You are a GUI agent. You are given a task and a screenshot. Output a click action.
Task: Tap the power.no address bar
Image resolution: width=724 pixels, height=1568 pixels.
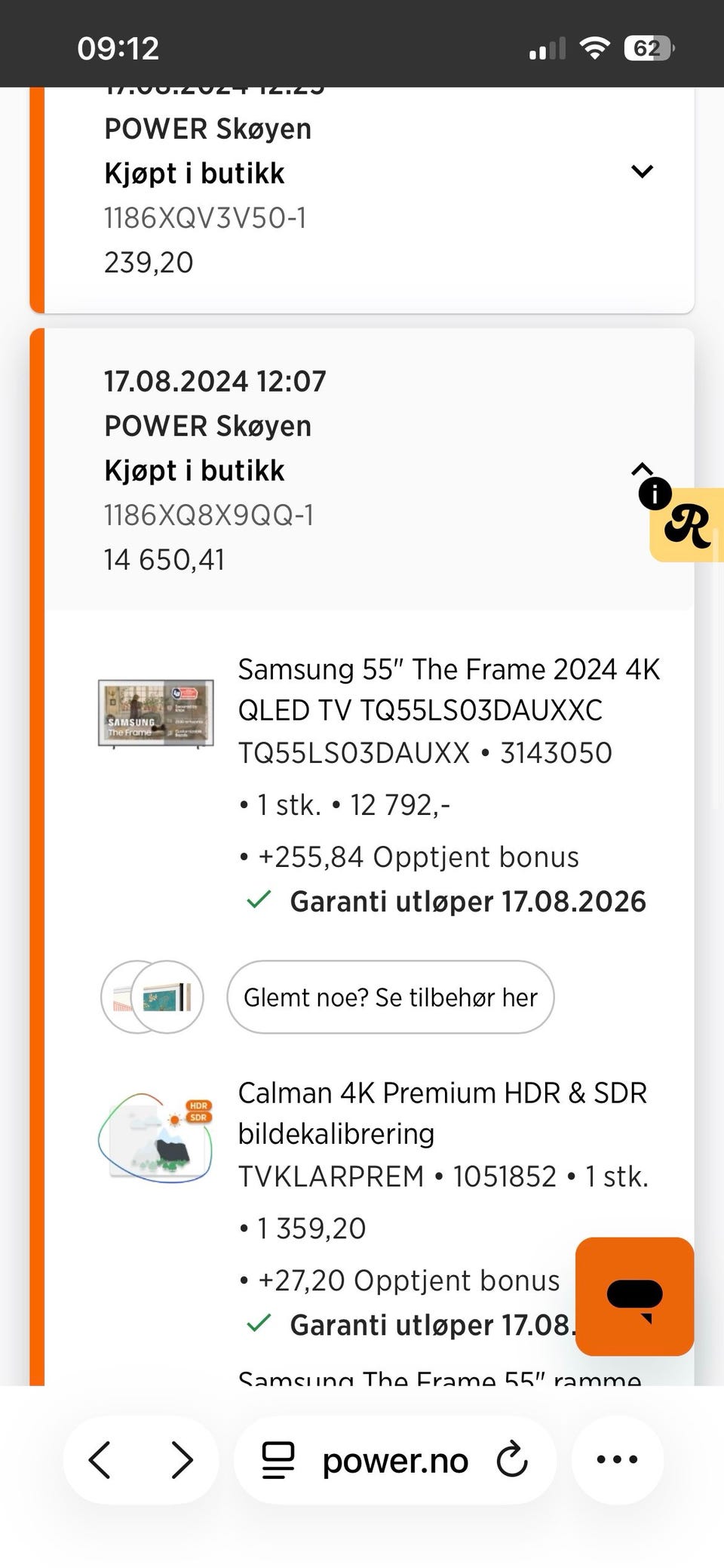(394, 1459)
